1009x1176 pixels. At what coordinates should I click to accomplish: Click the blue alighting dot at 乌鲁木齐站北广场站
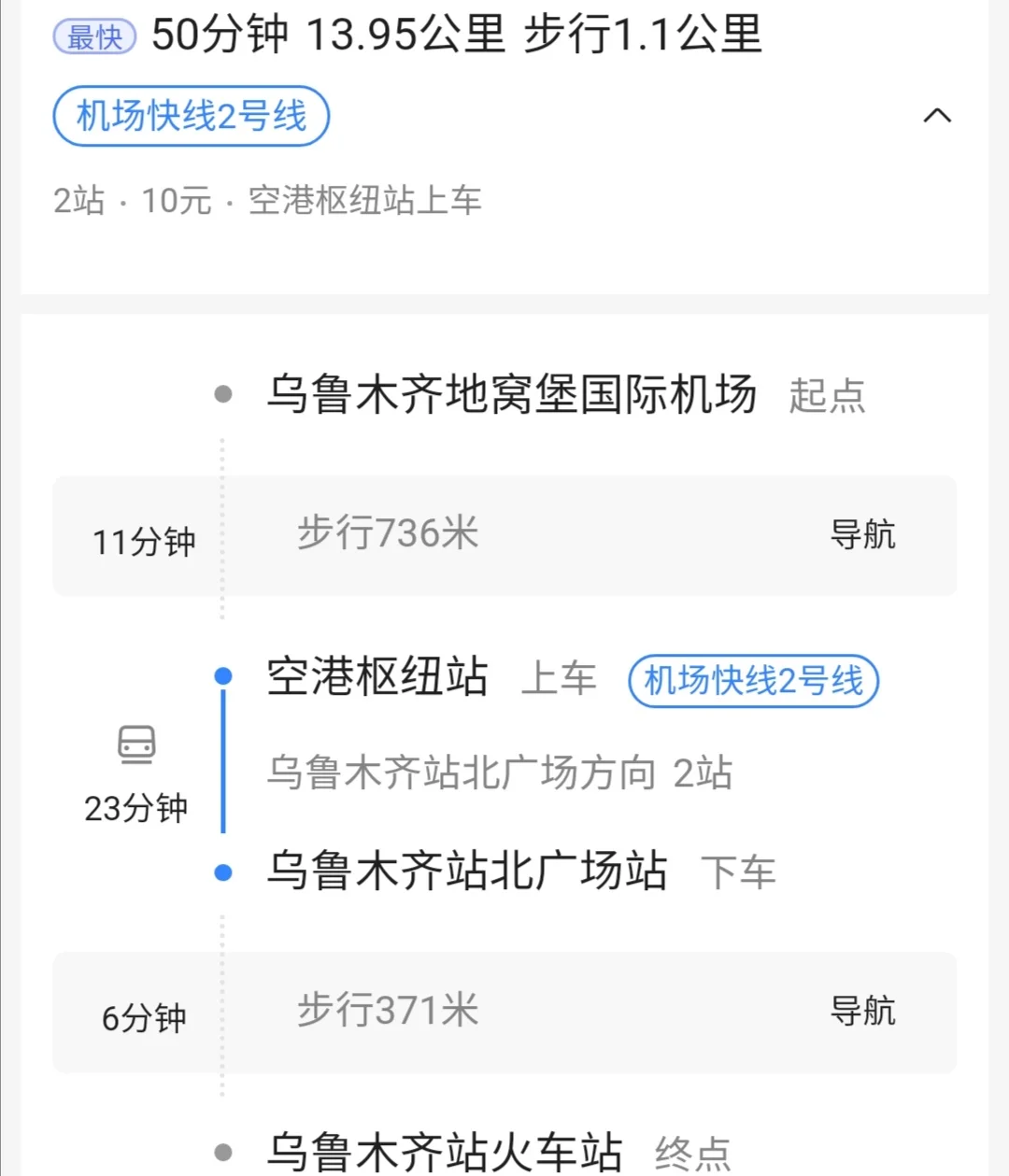[222, 871]
